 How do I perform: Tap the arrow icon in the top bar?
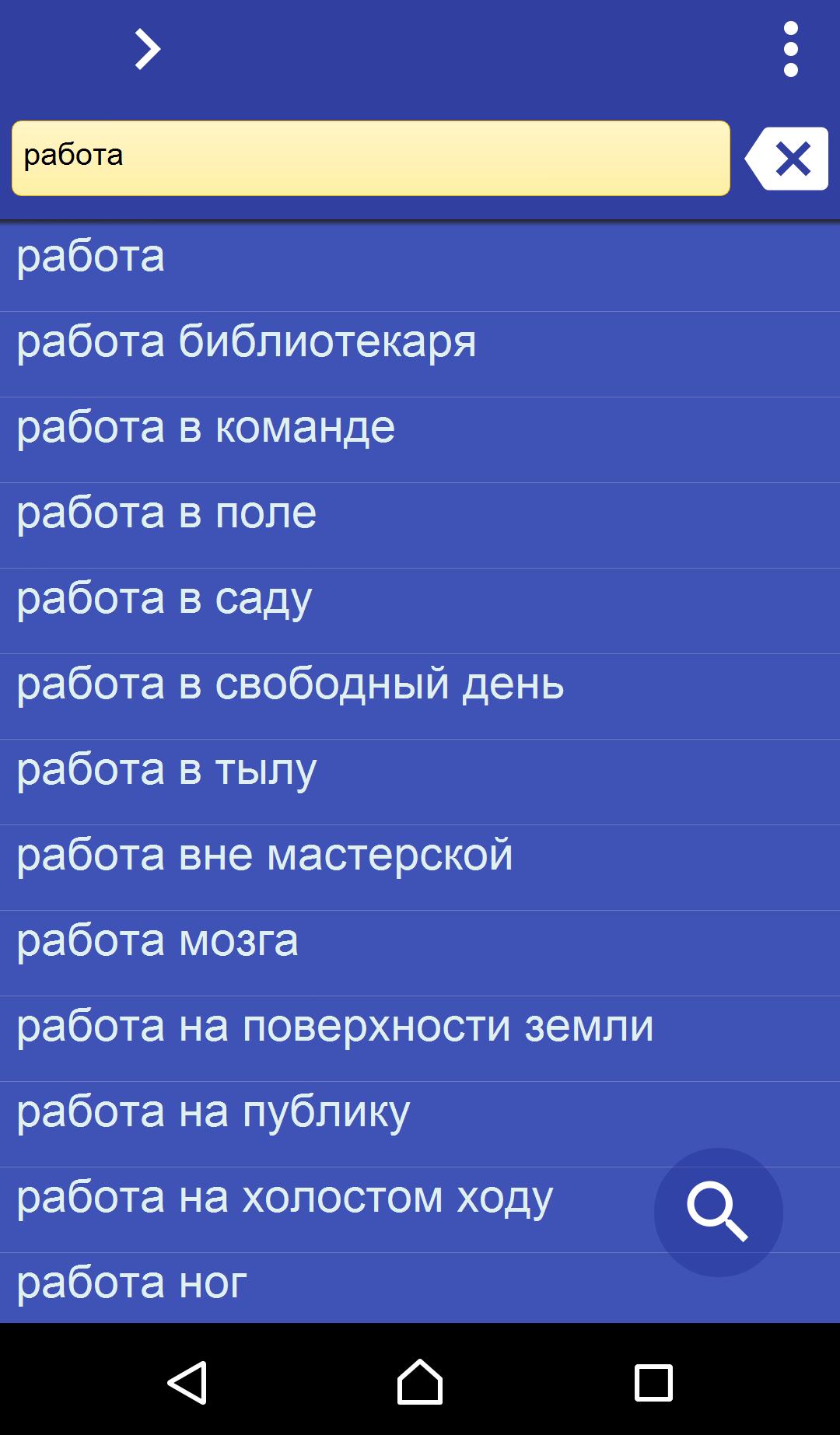click(147, 50)
